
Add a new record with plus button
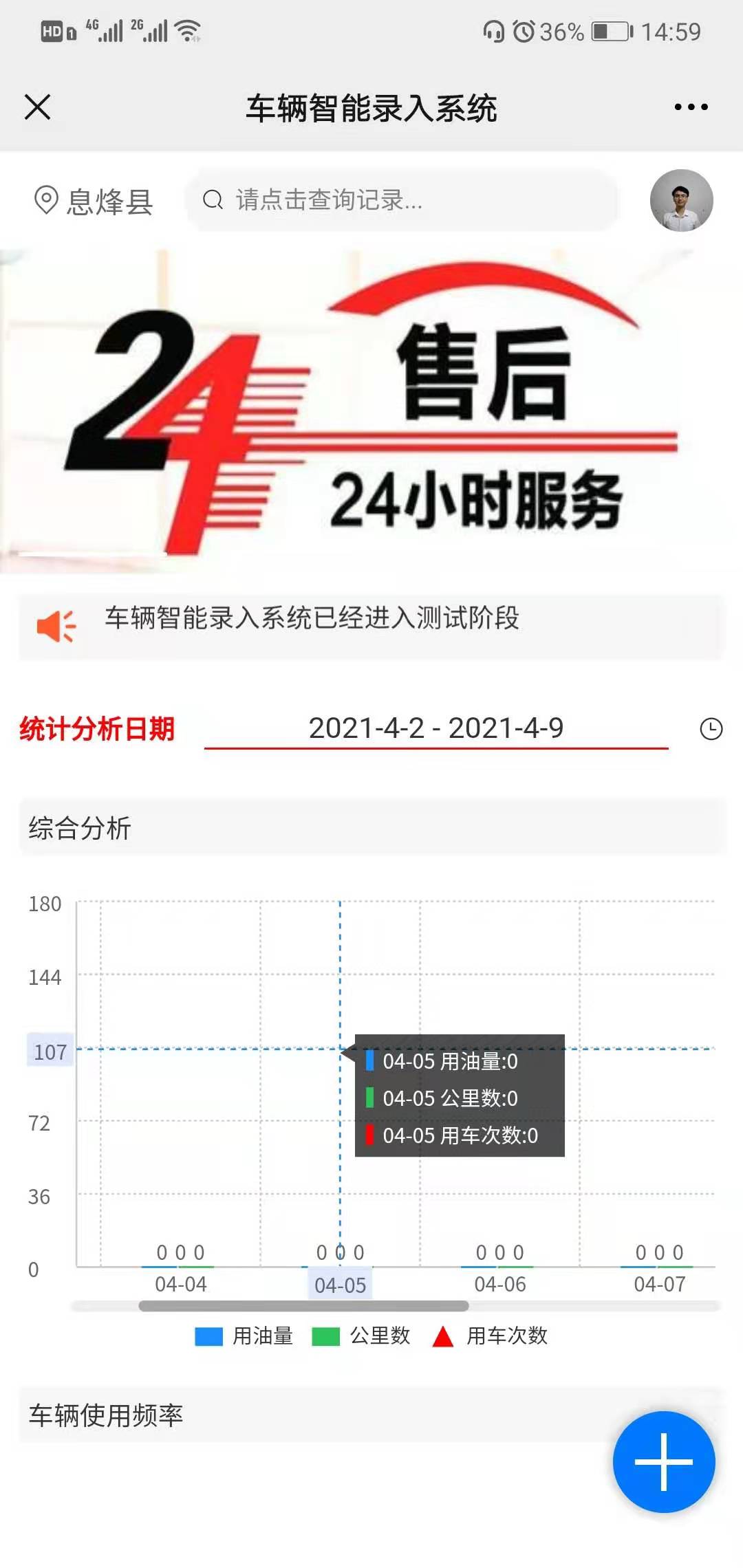tap(664, 1461)
